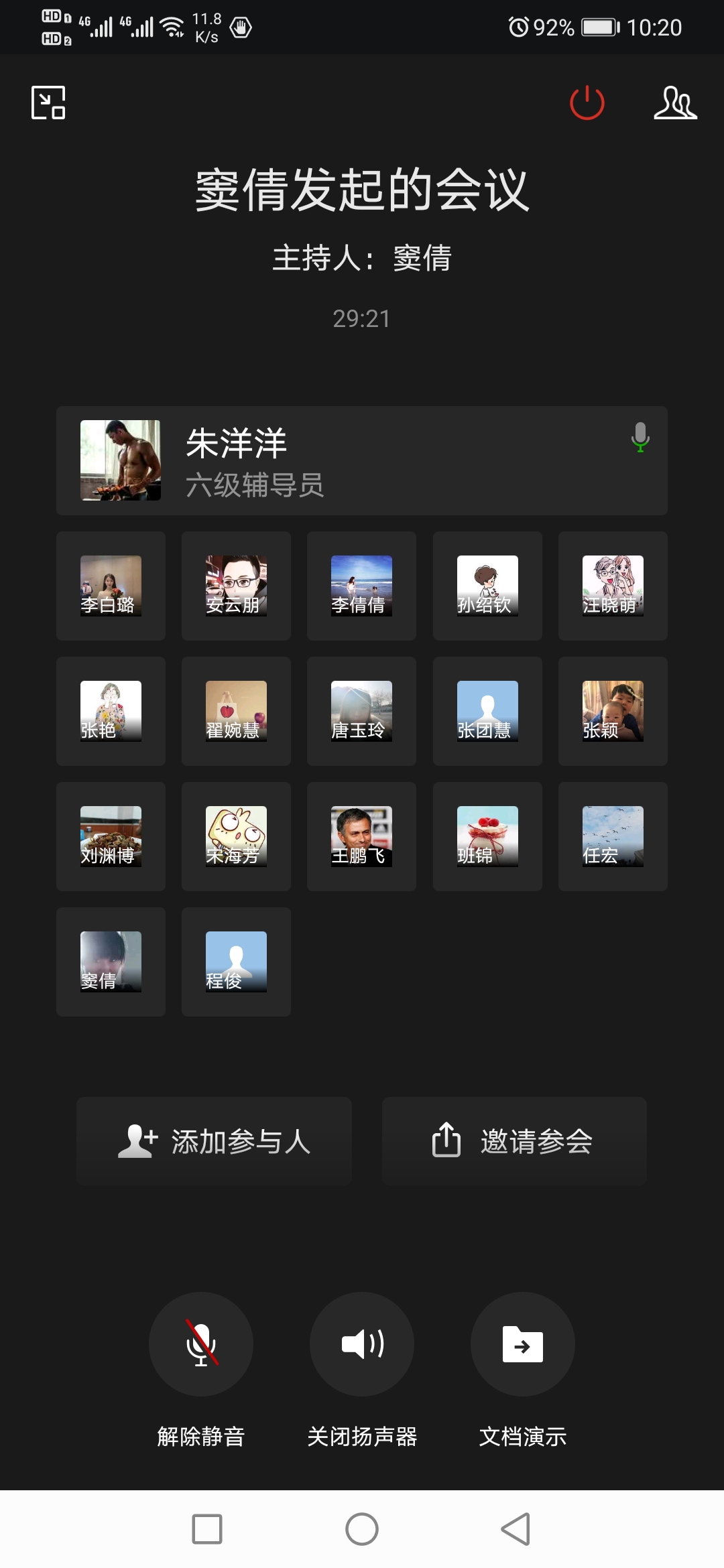Open participant tile 任宏
The width and height of the screenshot is (724, 1568).
tap(613, 836)
